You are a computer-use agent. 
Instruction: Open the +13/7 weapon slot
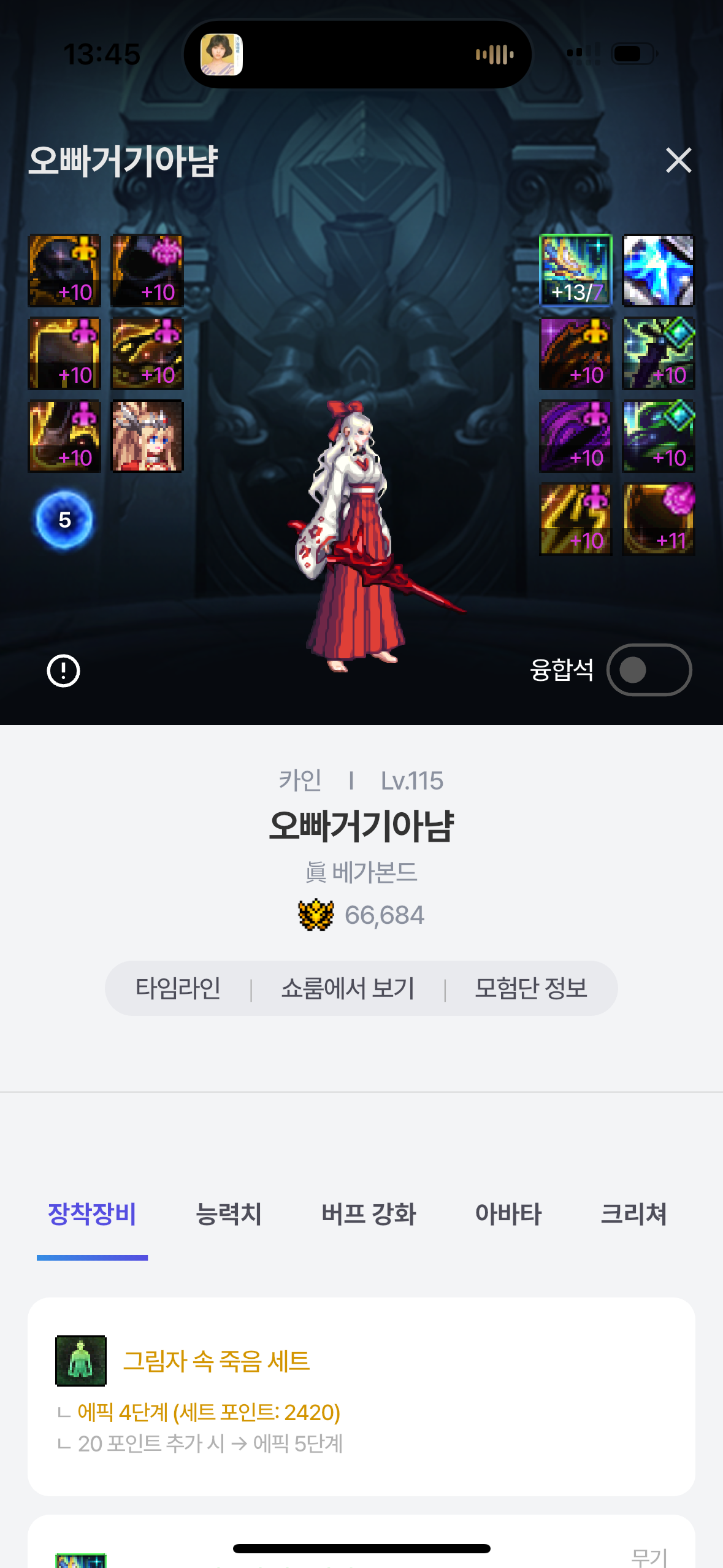click(575, 271)
